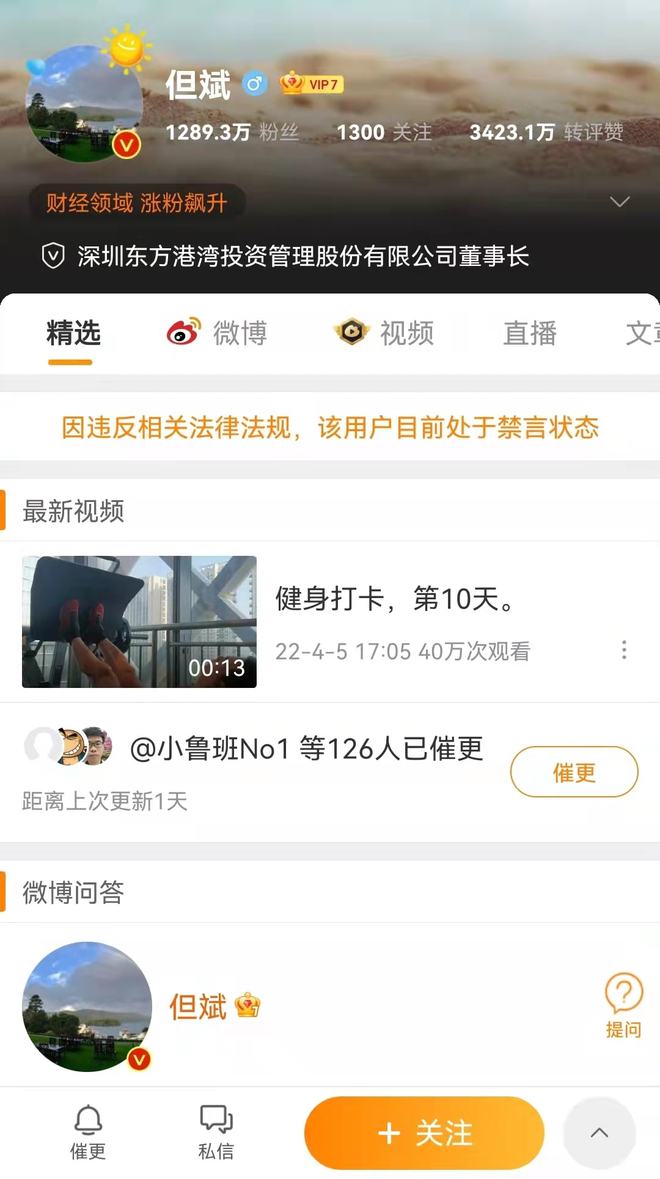Switch to the 视频 tab
Image resolution: width=660 pixels, height=1179 pixels.
click(x=384, y=332)
